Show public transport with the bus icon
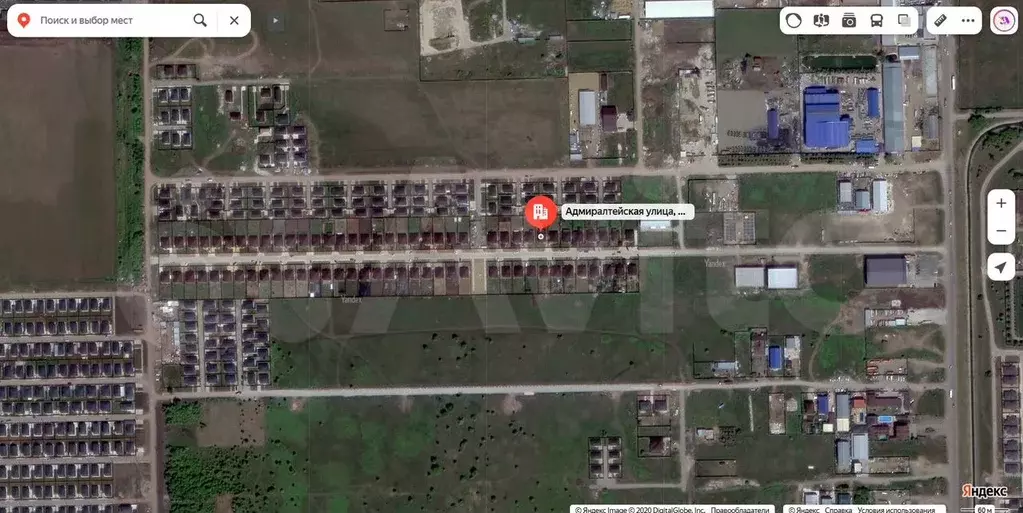The width and height of the screenshot is (1023, 513). pyautogui.click(x=877, y=20)
